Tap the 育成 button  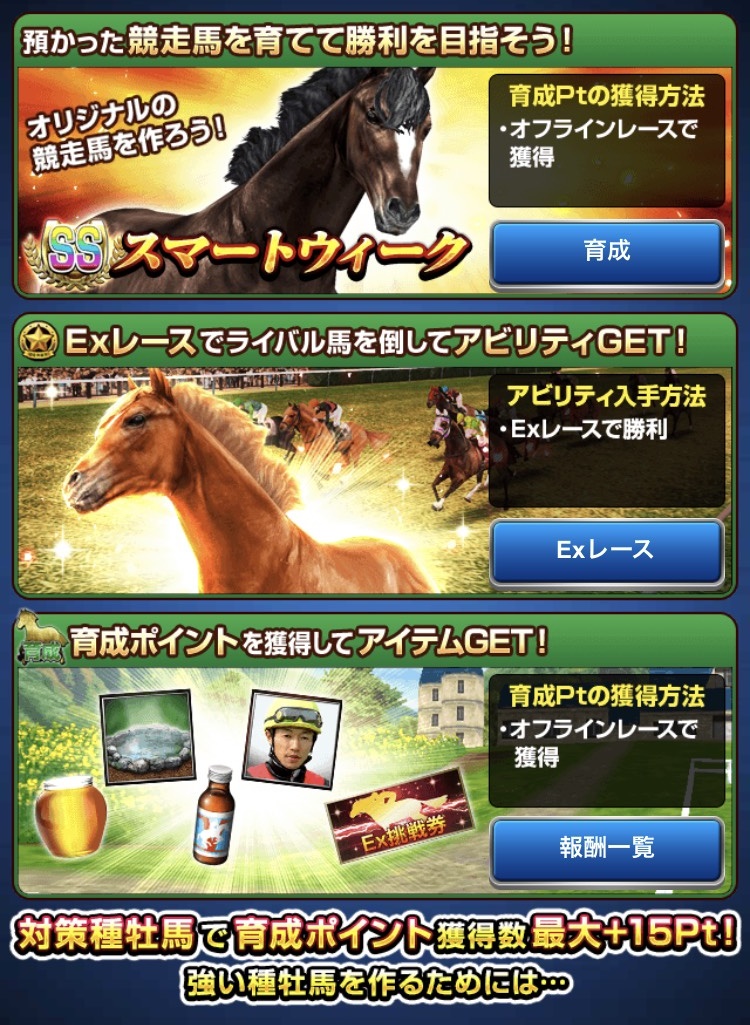click(x=606, y=251)
